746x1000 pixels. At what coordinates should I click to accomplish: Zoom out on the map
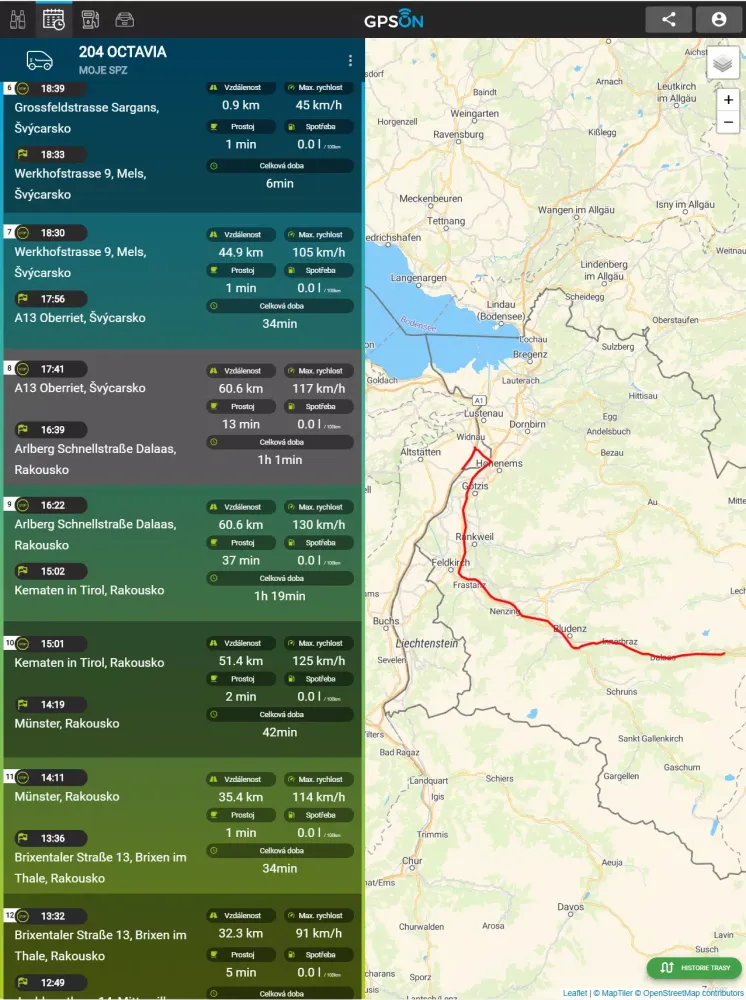(x=728, y=122)
